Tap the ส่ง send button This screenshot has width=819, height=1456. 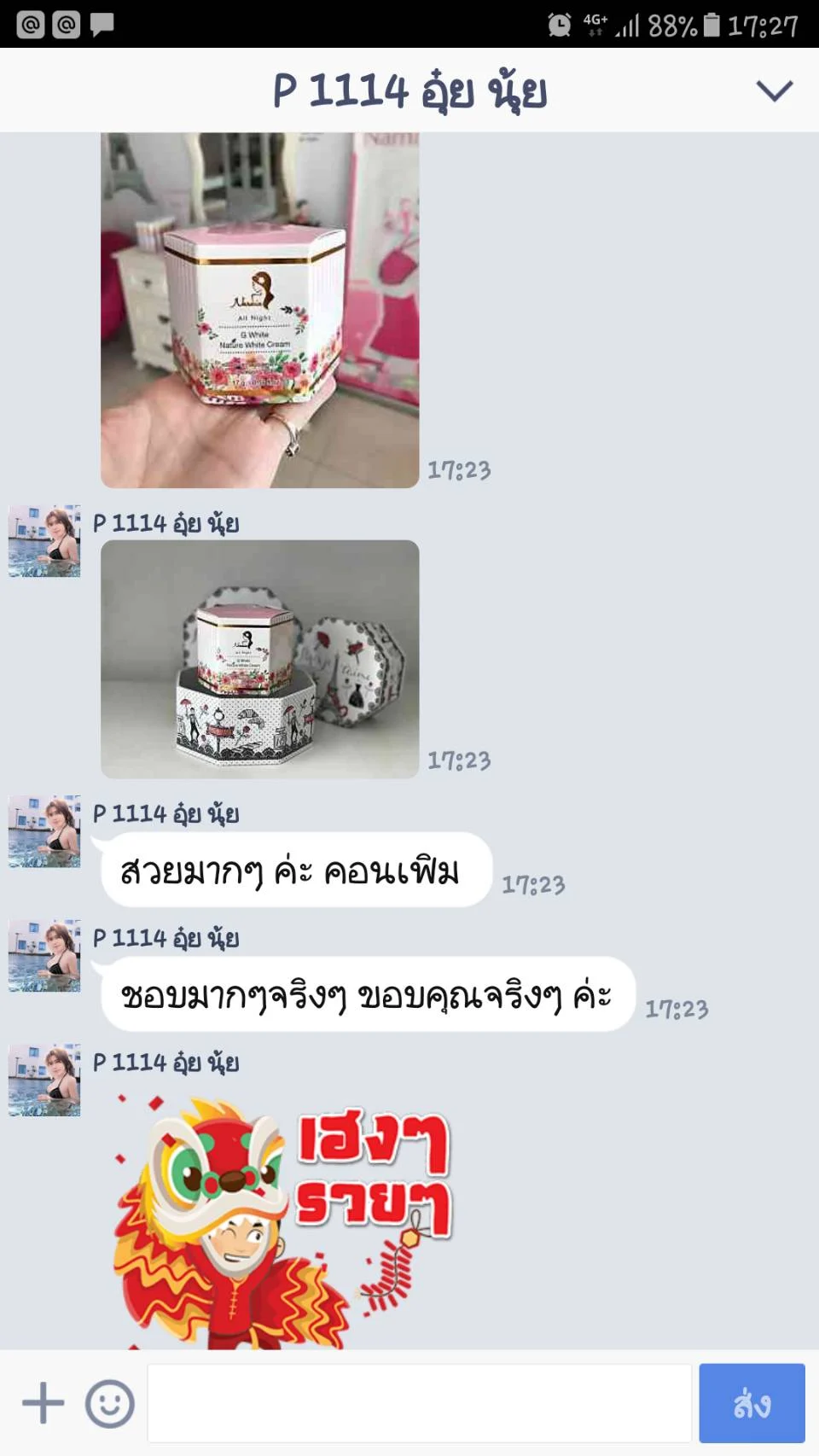(752, 1403)
